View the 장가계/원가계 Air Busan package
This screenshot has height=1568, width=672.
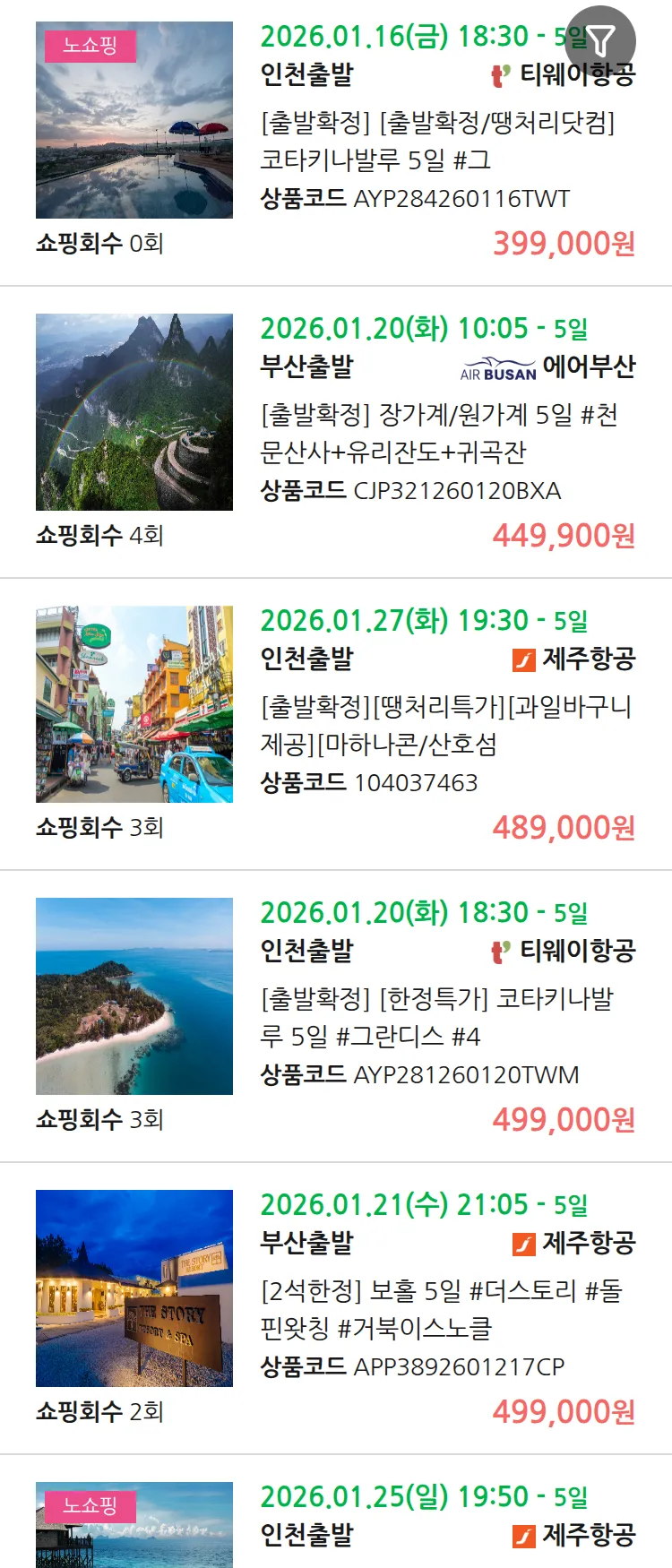437,433
